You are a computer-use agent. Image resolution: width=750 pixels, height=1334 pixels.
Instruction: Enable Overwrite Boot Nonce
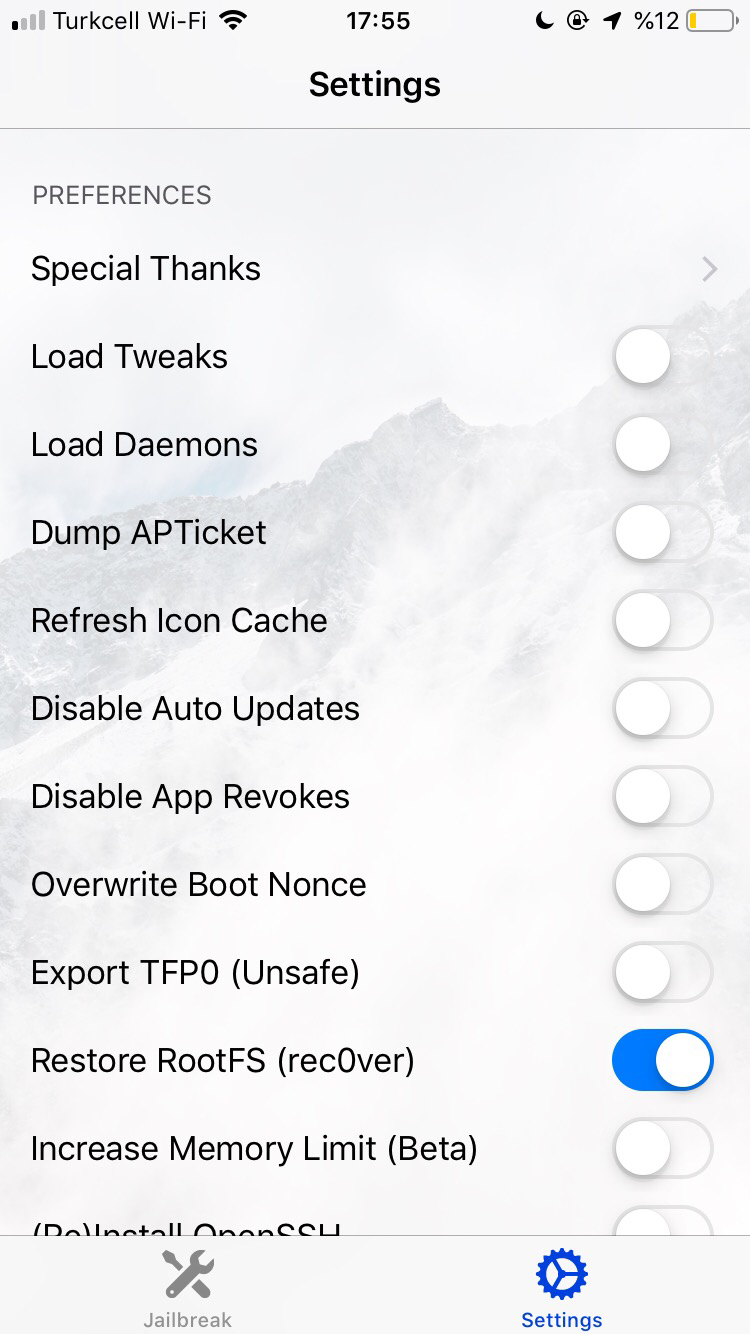pyautogui.click(x=662, y=885)
